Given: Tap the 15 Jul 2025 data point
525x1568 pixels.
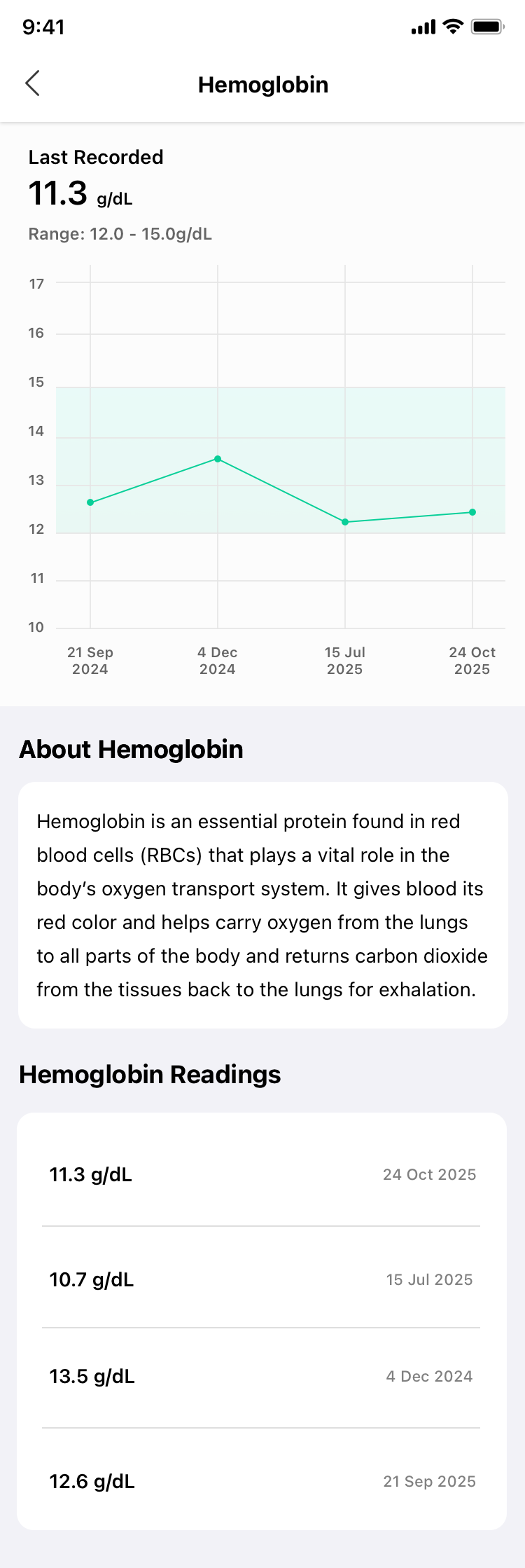Looking at the screenshot, I should click(x=344, y=521).
